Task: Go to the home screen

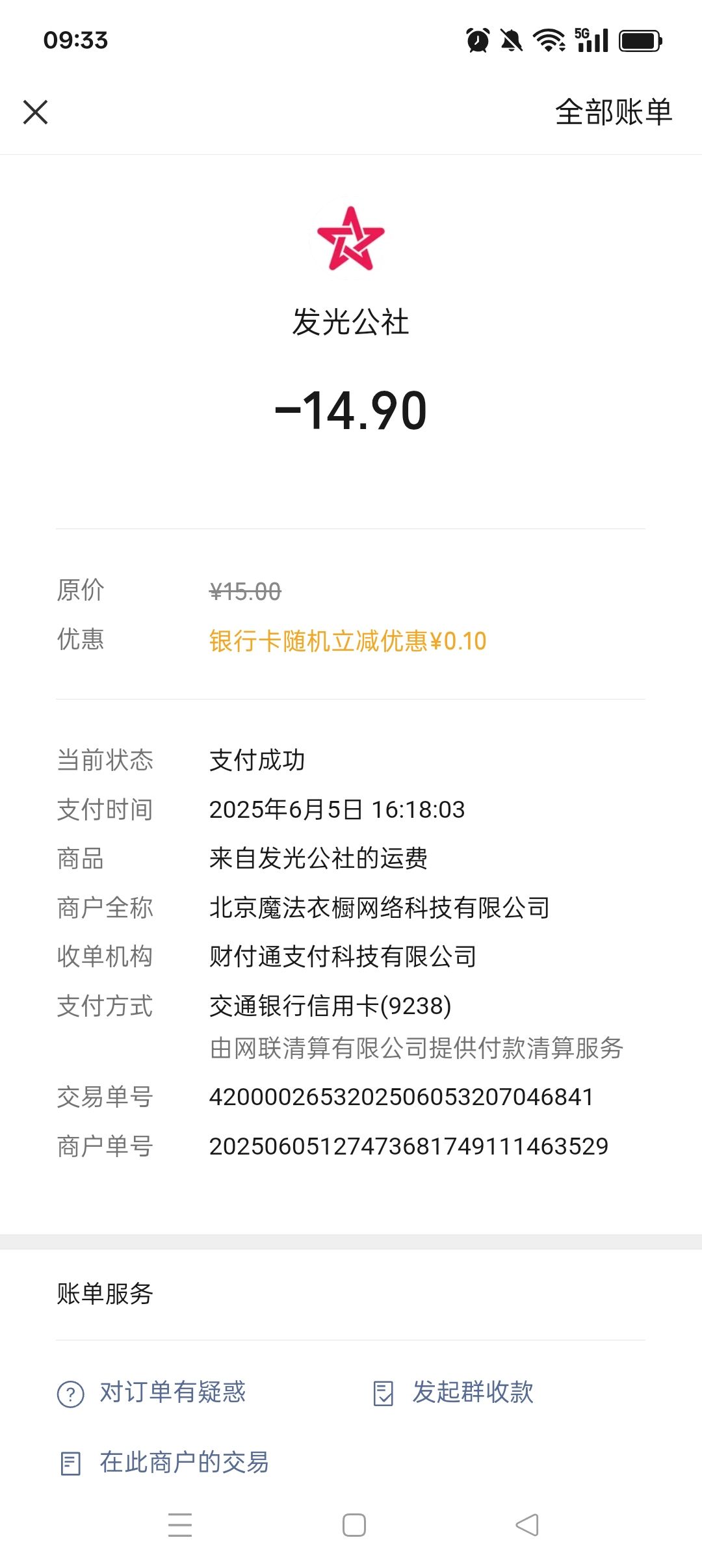Action: 354,1524
